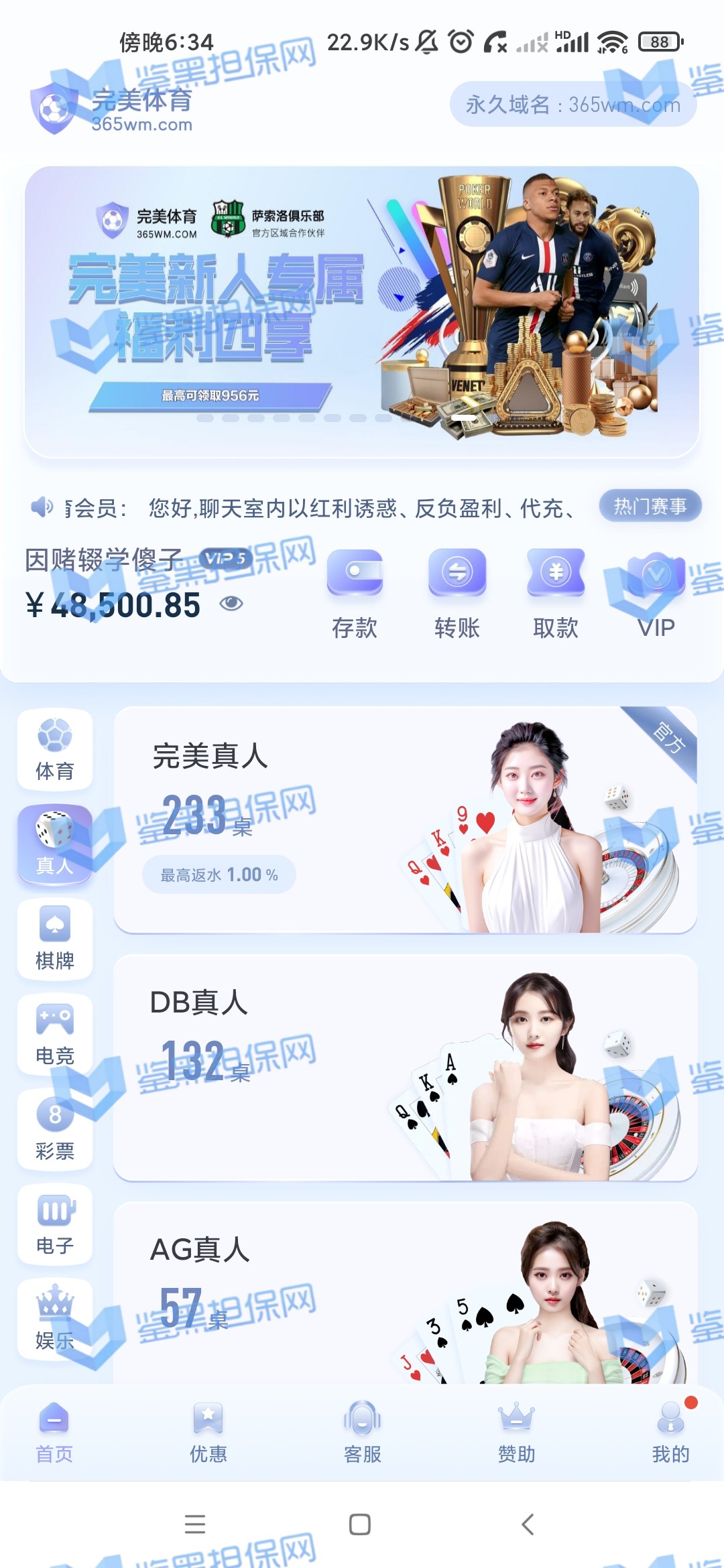
Task: Select the 彩票 category
Action: [55, 1130]
